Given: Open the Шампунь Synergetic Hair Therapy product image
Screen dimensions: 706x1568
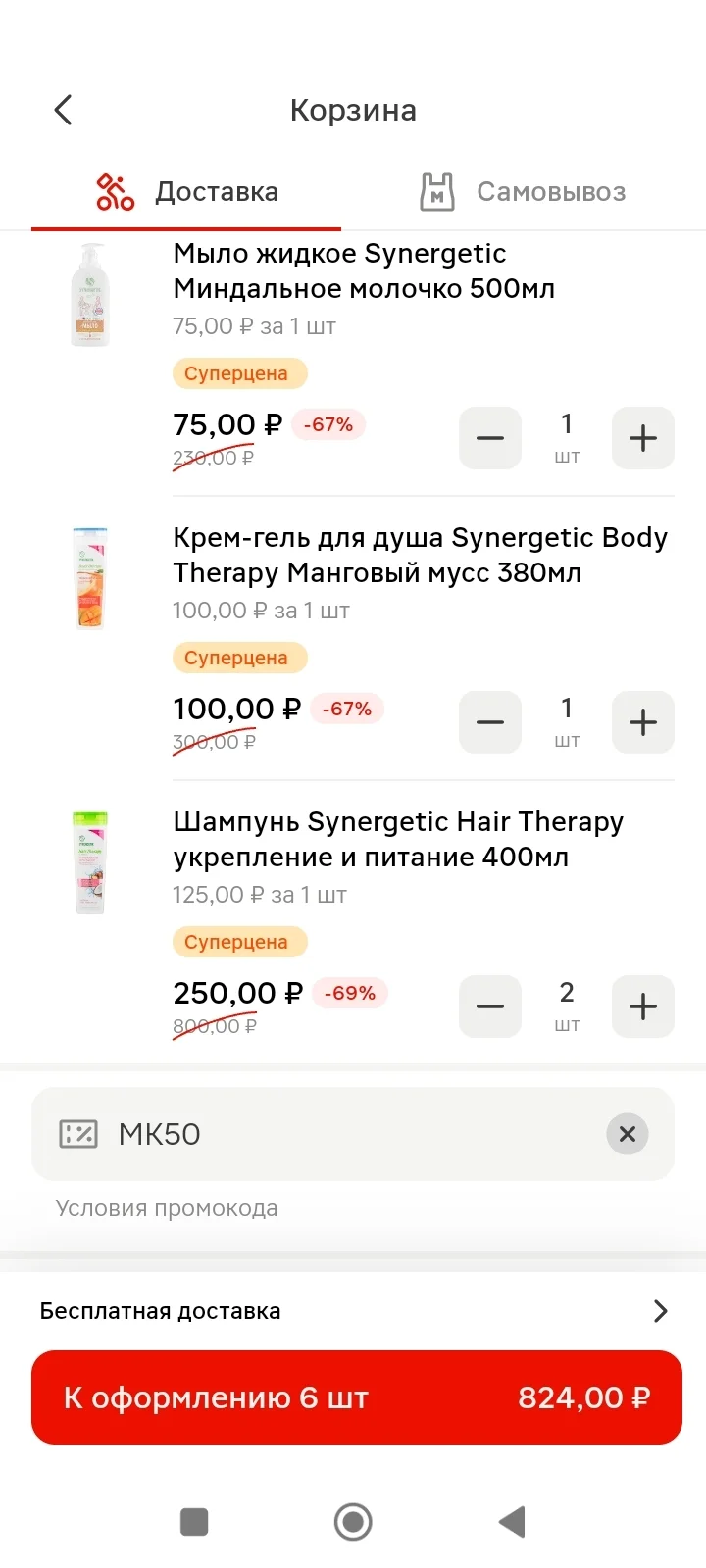Looking at the screenshot, I should [90, 862].
